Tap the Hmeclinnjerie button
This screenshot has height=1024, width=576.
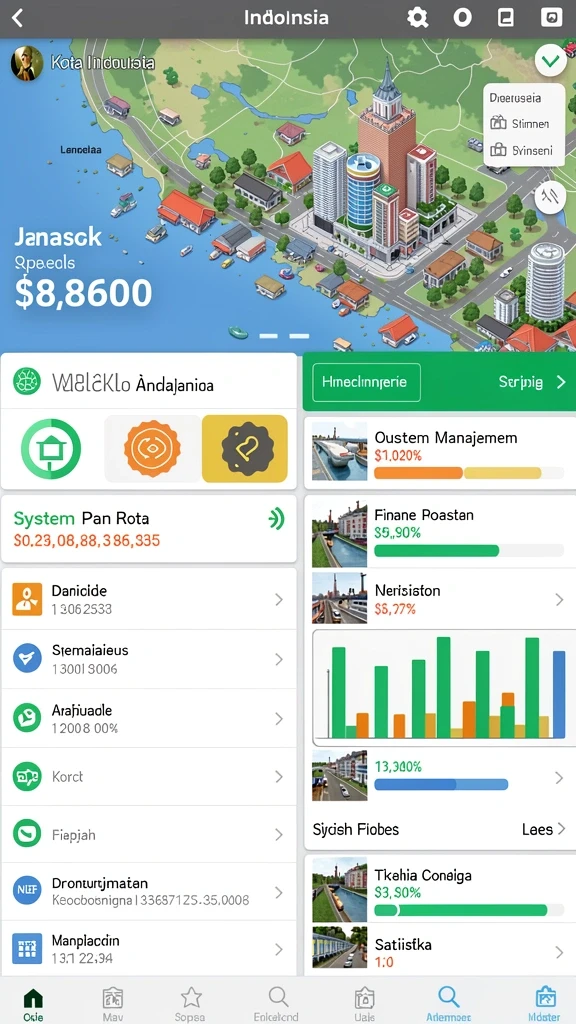[366, 382]
